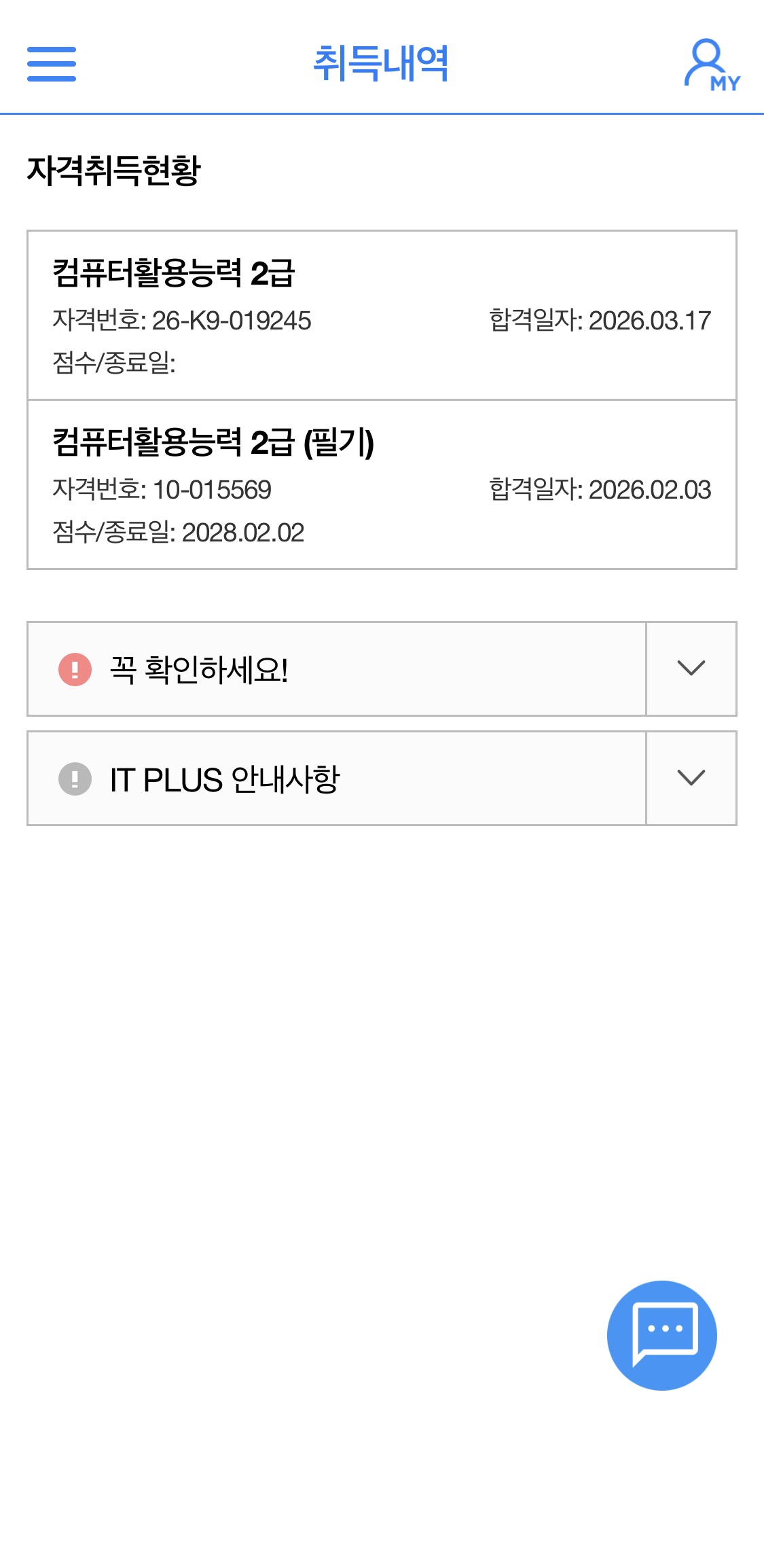The image size is (764, 1568).
Task: Open the hamburger drawer menu
Action: [x=52, y=64]
